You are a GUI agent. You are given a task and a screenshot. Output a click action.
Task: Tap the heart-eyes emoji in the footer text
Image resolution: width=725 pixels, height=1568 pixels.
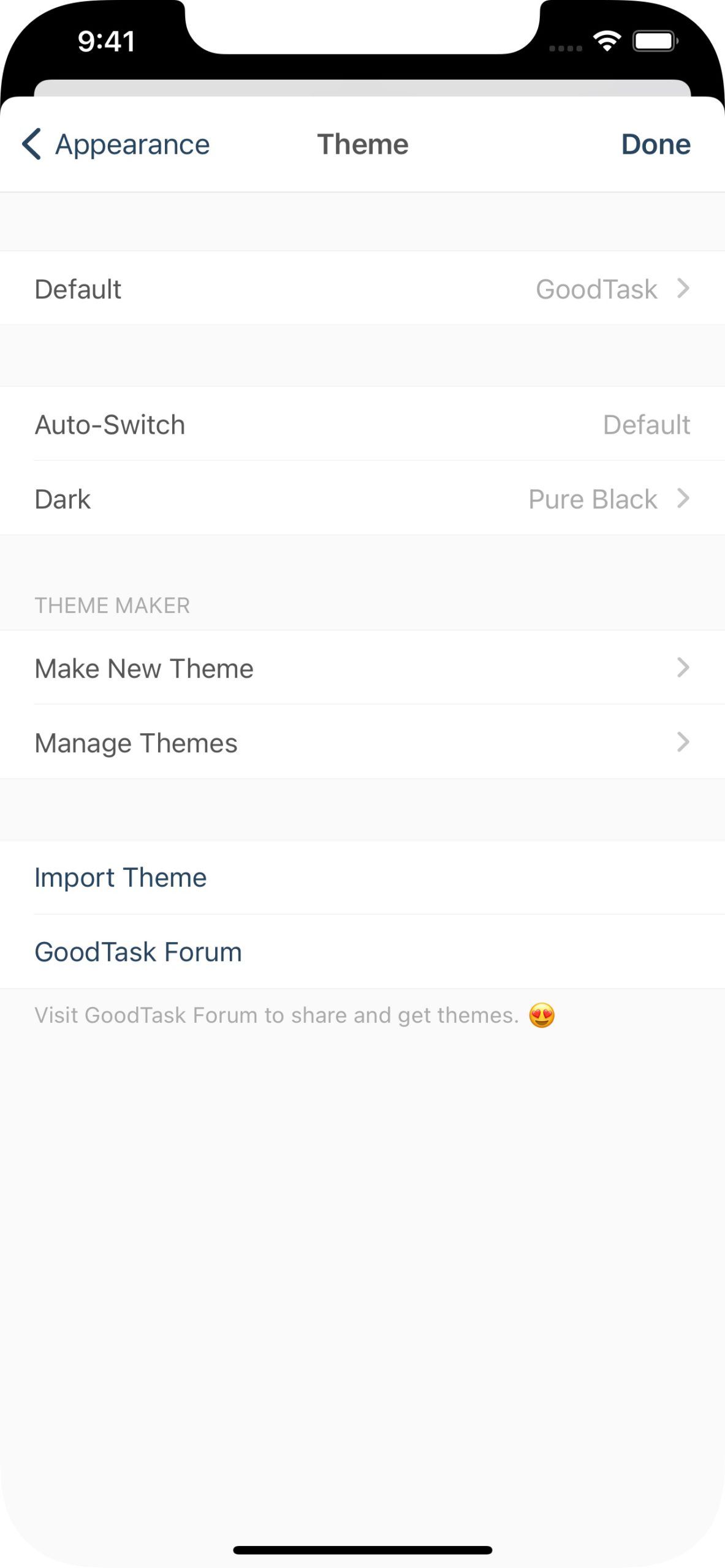pos(542,1014)
